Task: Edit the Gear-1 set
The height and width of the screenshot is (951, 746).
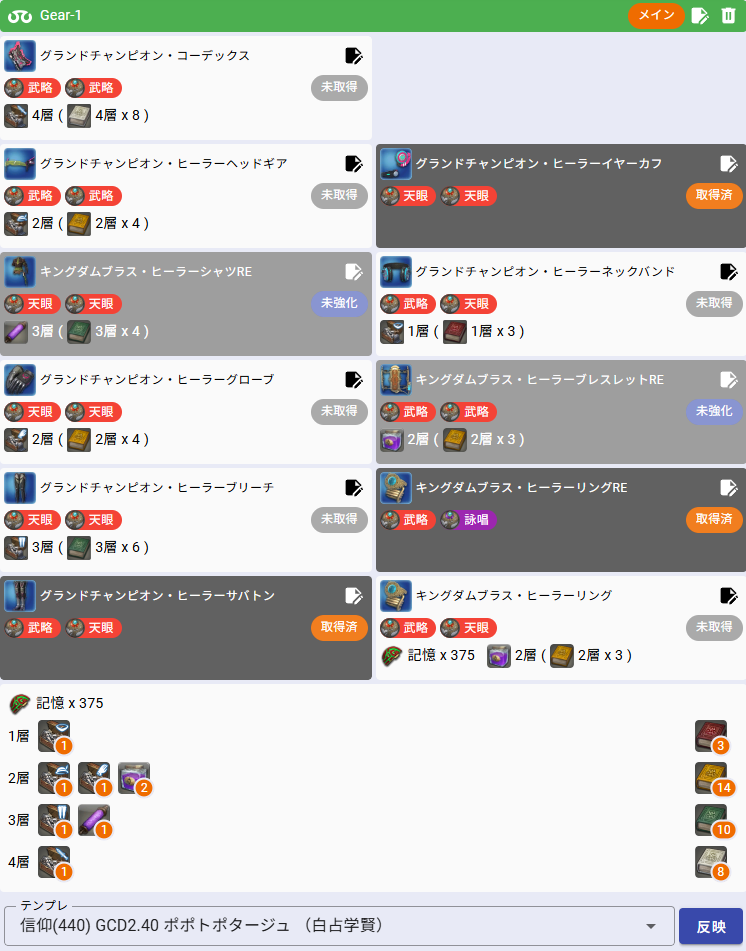Action: [x=700, y=16]
